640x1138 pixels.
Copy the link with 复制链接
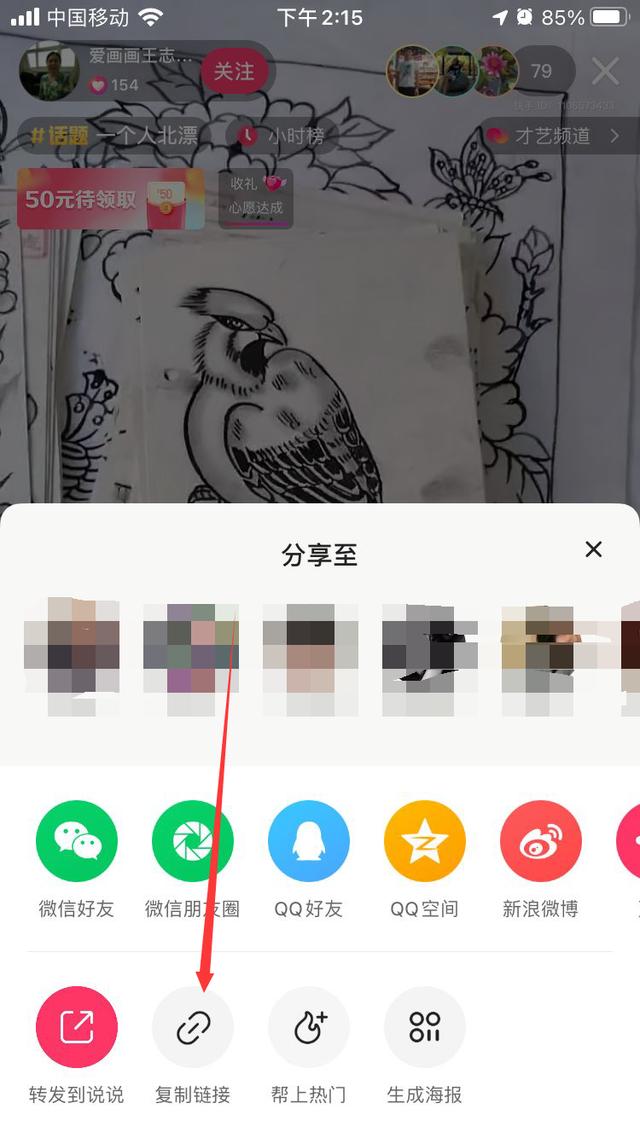point(193,1027)
